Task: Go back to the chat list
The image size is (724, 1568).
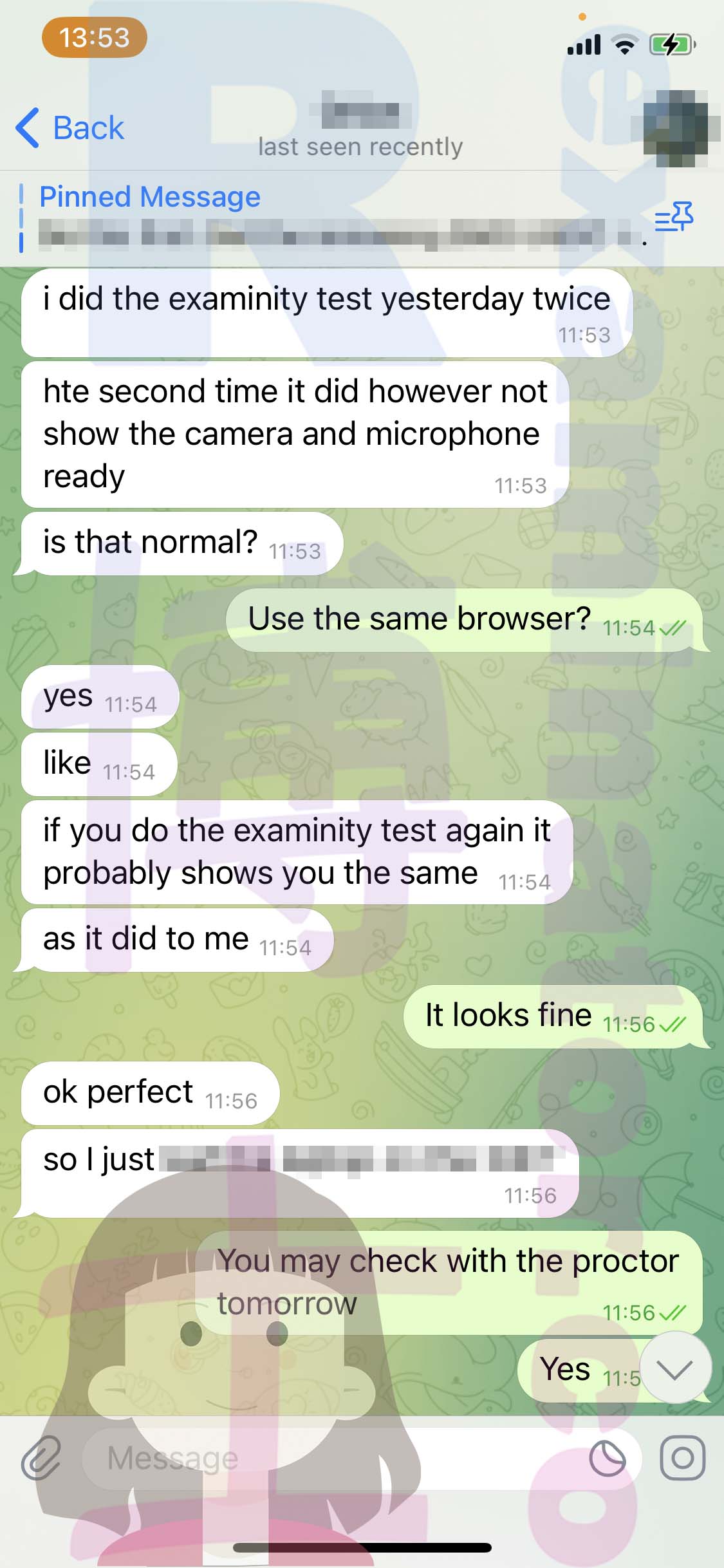Action: pos(70,127)
